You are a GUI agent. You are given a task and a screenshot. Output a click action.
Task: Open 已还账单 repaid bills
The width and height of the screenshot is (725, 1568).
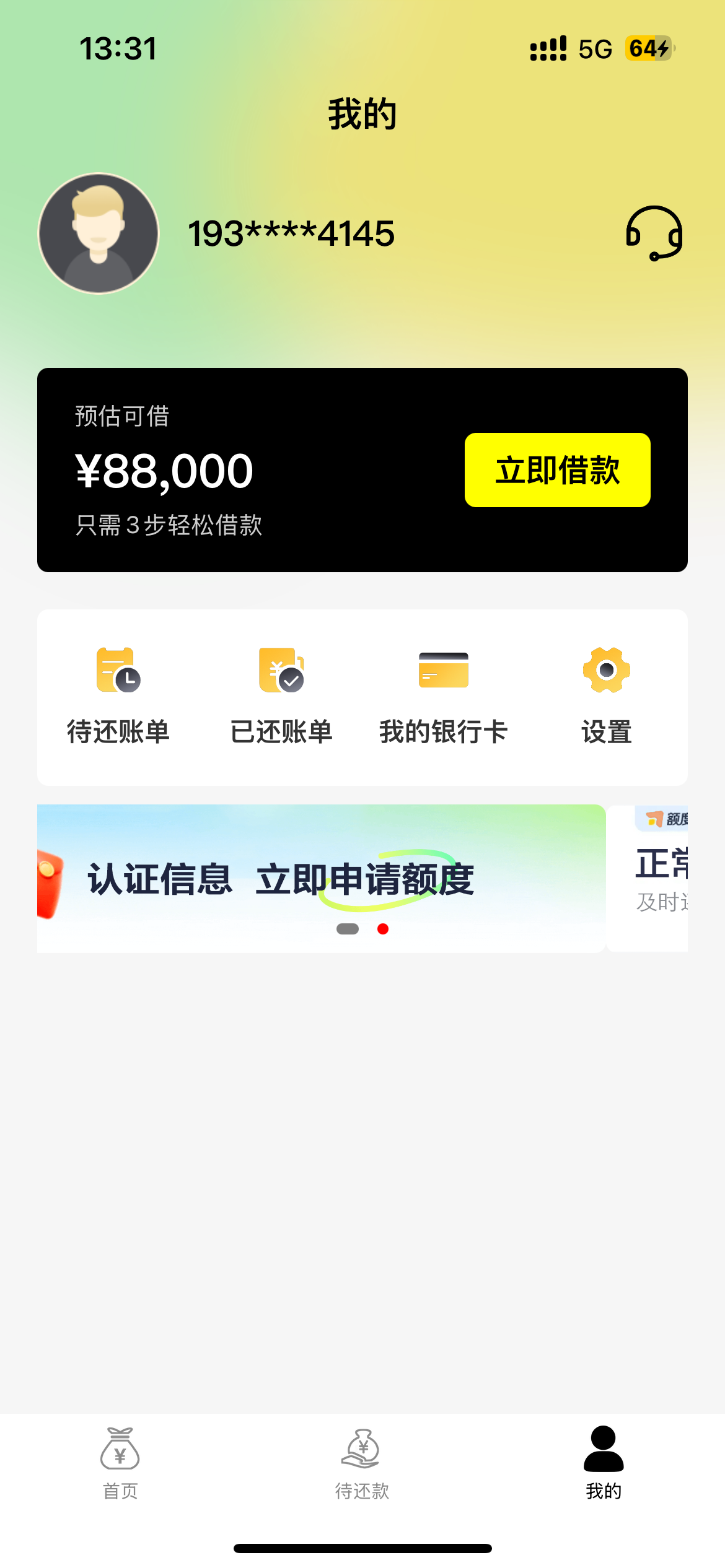(281, 697)
